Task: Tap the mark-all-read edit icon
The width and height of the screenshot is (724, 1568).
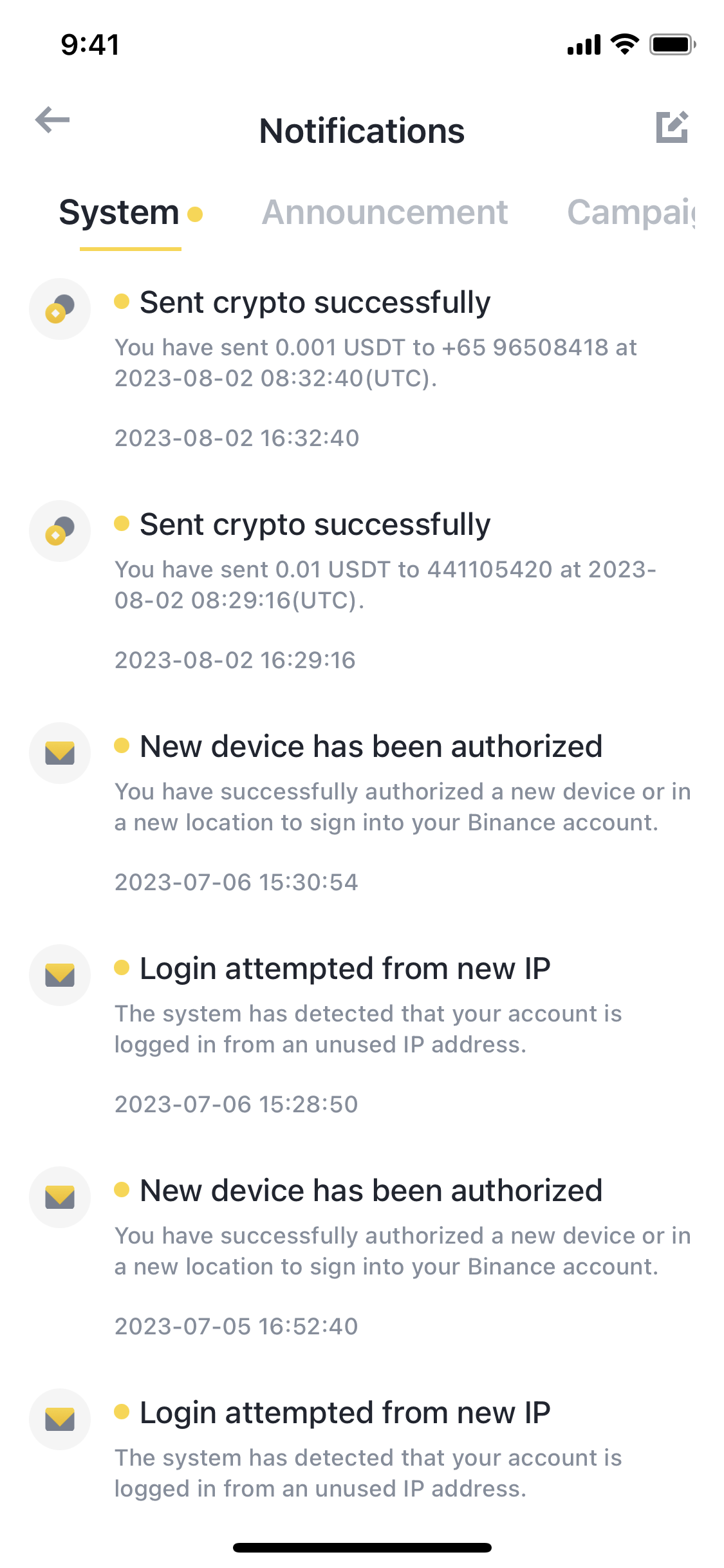Action: [672, 127]
